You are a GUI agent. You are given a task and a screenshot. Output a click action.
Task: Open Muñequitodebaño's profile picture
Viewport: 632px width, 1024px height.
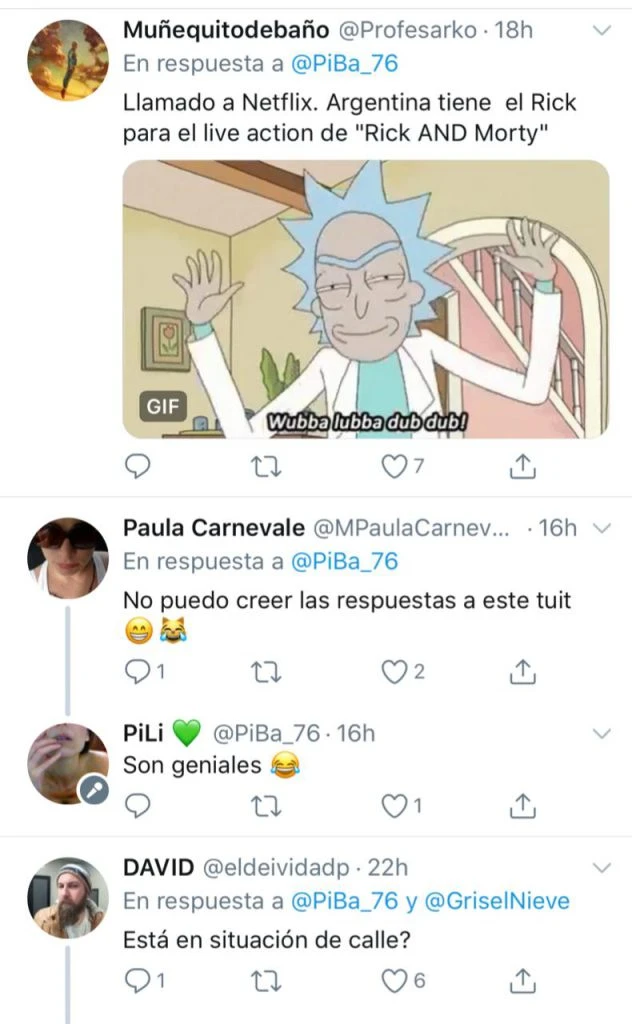pyautogui.click(x=67, y=60)
